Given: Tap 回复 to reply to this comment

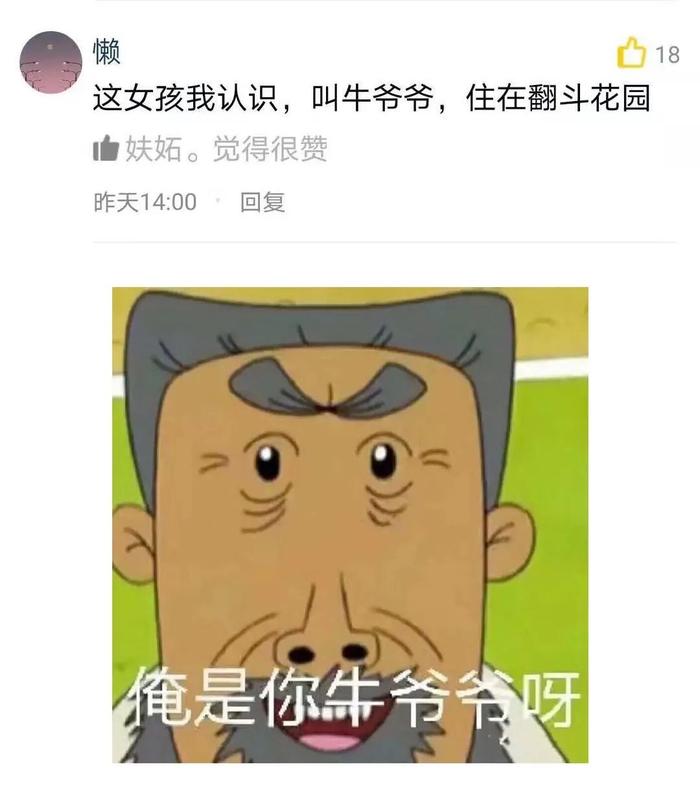Looking at the screenshot, I should coord(263,202).
